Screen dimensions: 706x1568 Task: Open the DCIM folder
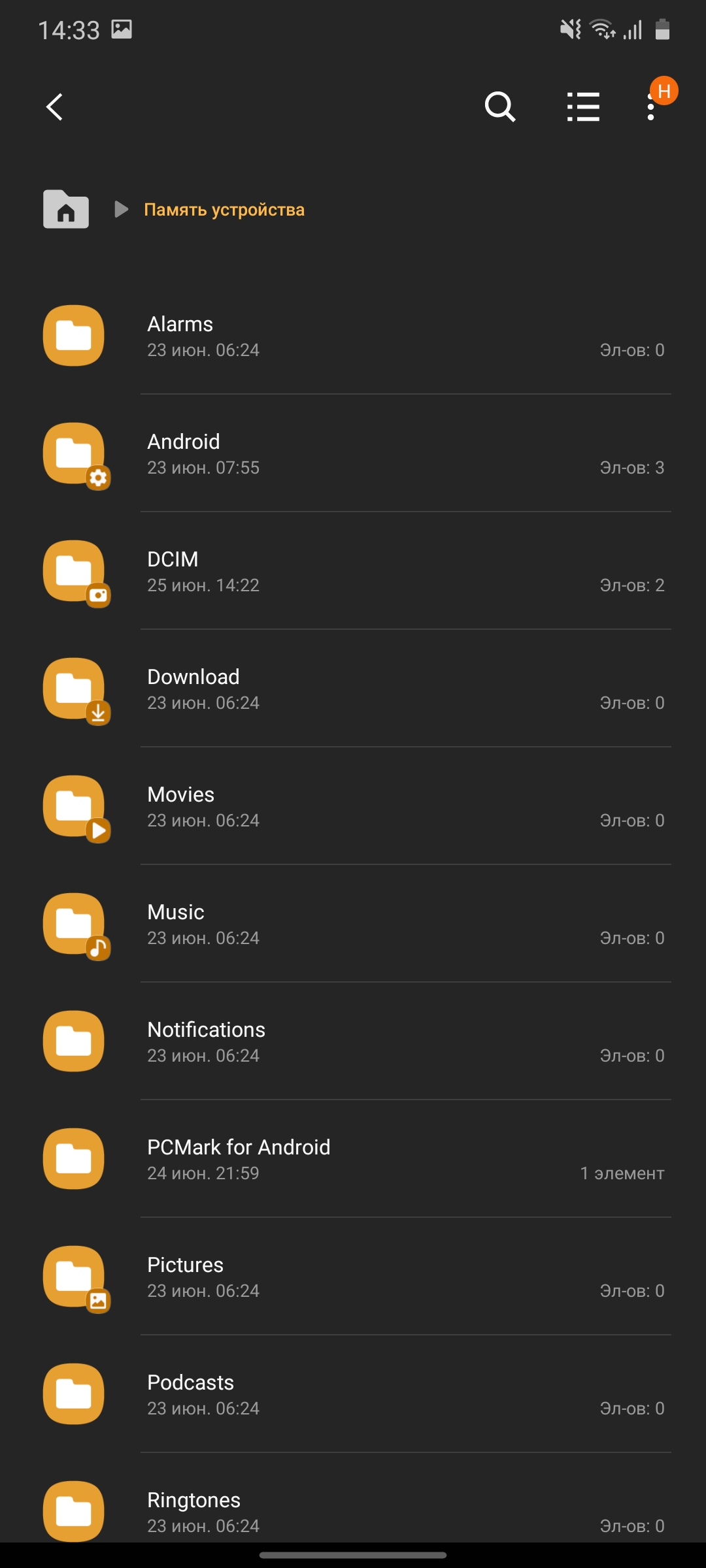click(353, 571)
